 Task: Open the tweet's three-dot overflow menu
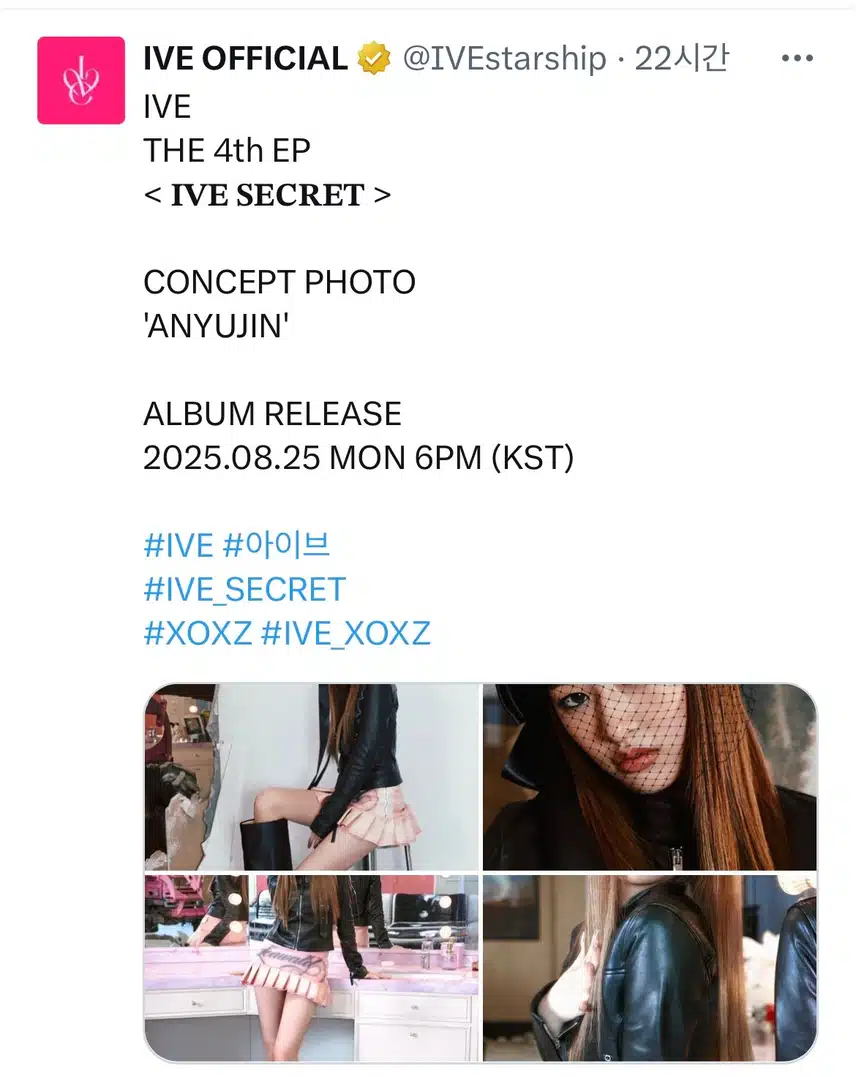point(796,59)
